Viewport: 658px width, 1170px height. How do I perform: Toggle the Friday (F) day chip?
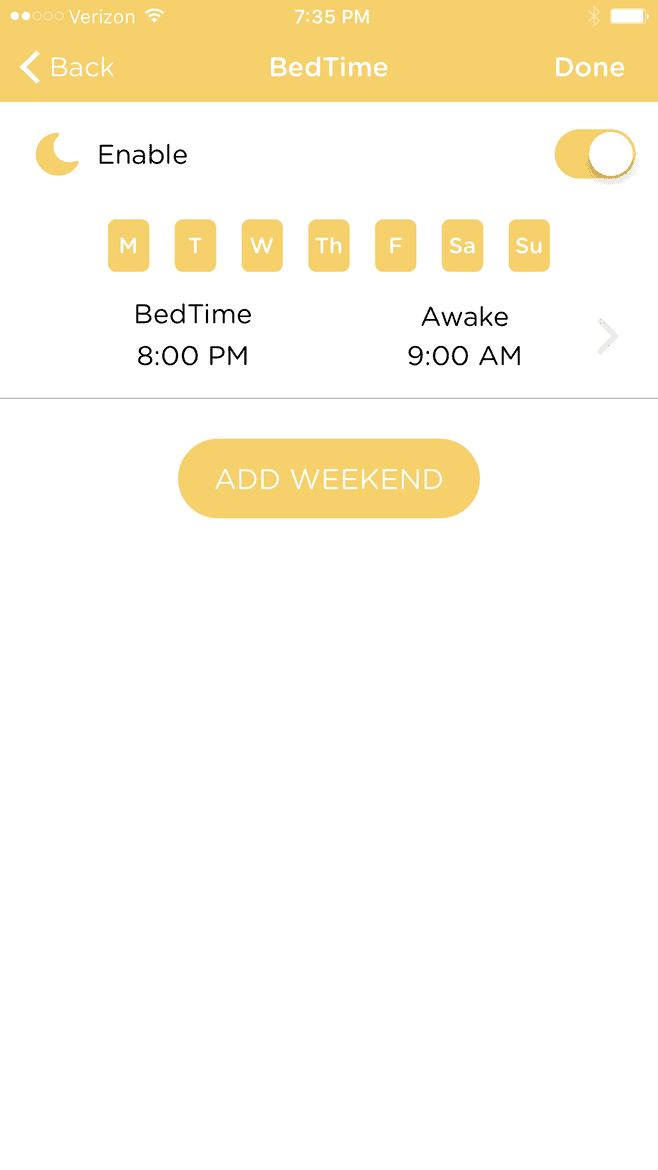[395, 245]
